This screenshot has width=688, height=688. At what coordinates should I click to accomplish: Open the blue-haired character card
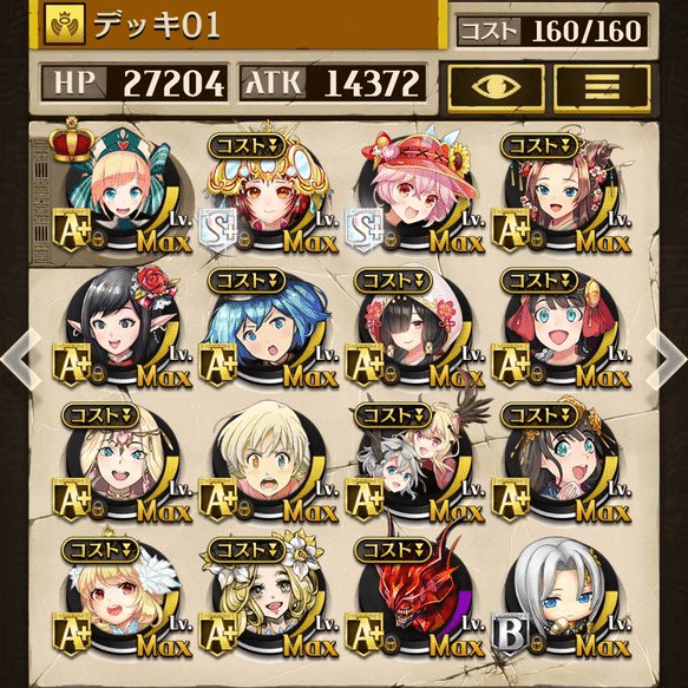click(x=265, y=330)
